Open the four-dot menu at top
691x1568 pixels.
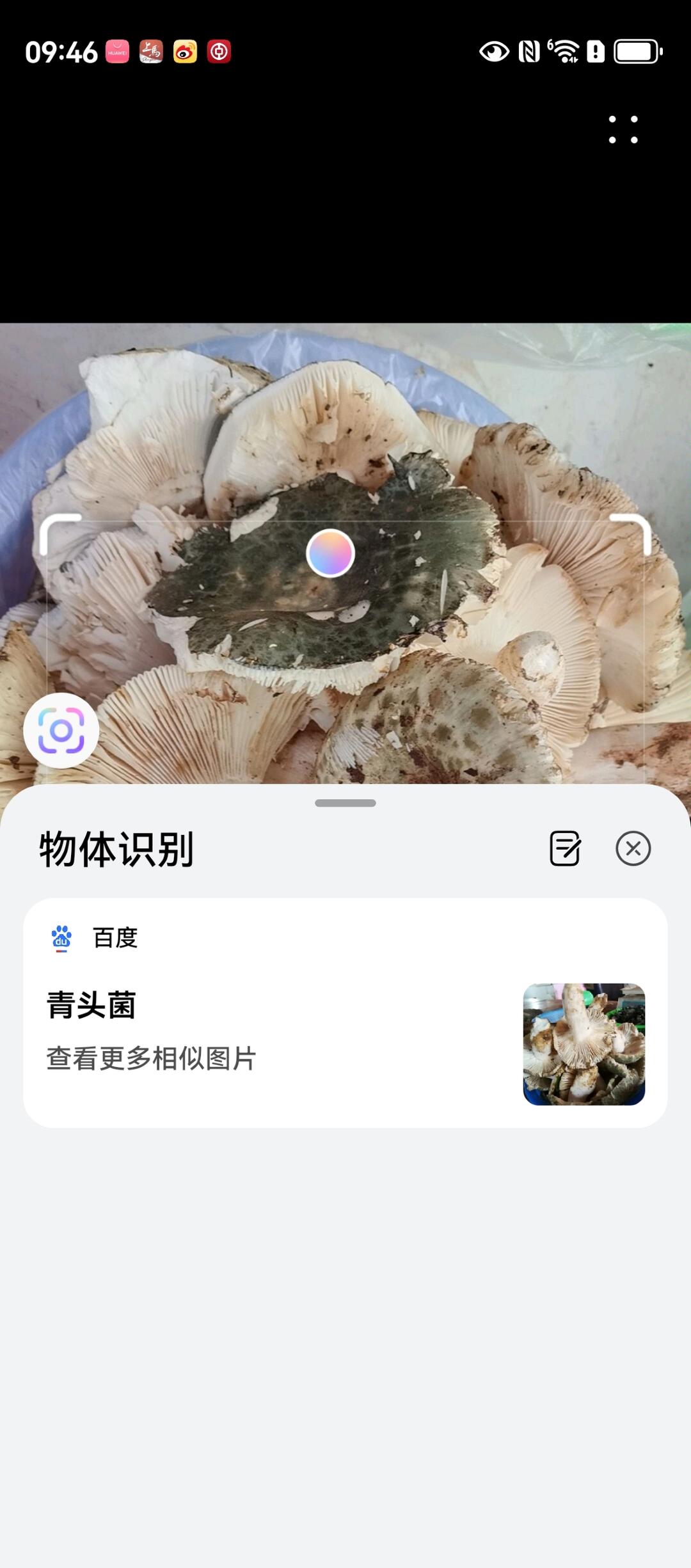tap(623, 130)
